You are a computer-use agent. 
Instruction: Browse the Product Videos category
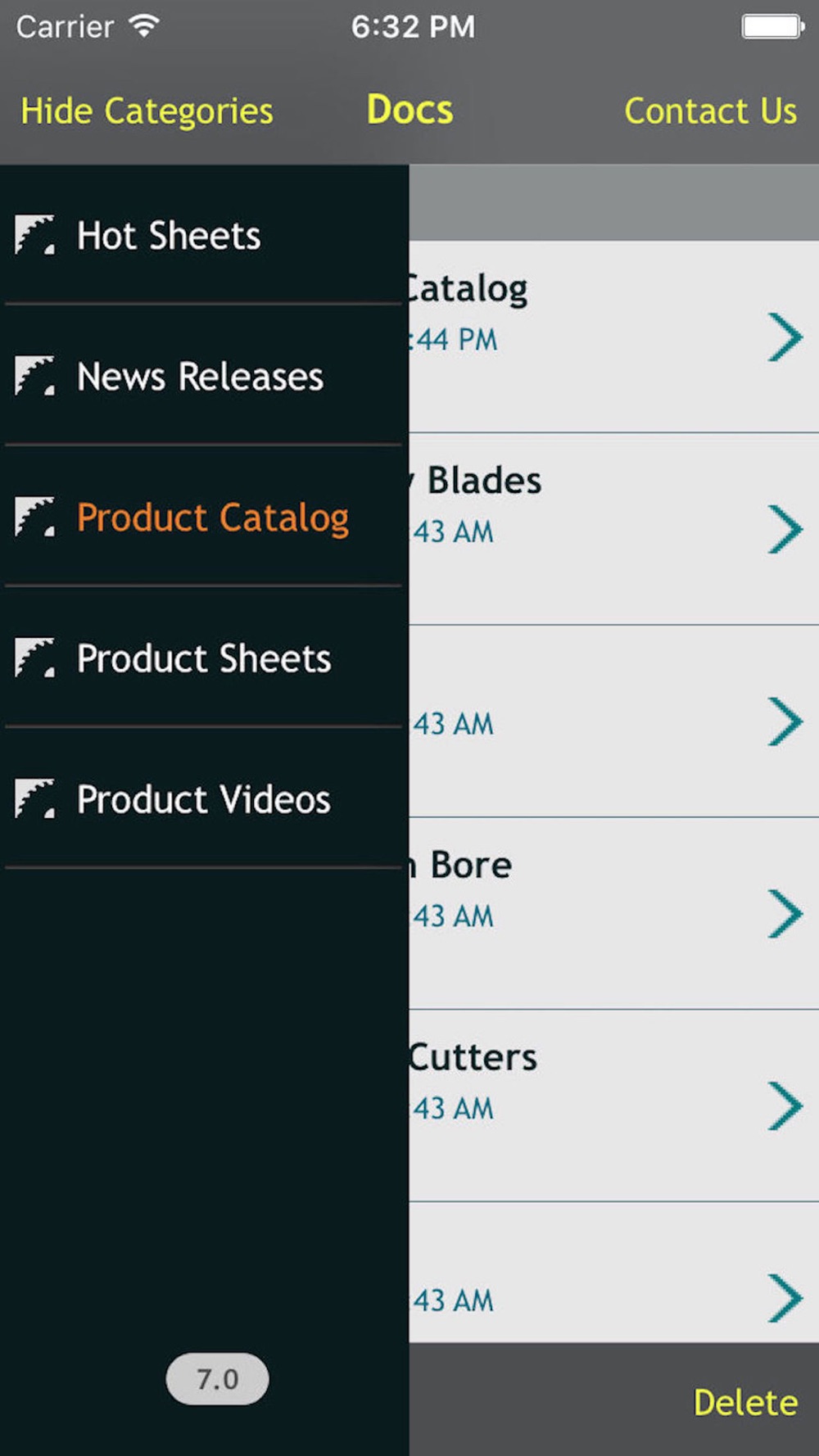click(x=204, y=799)
